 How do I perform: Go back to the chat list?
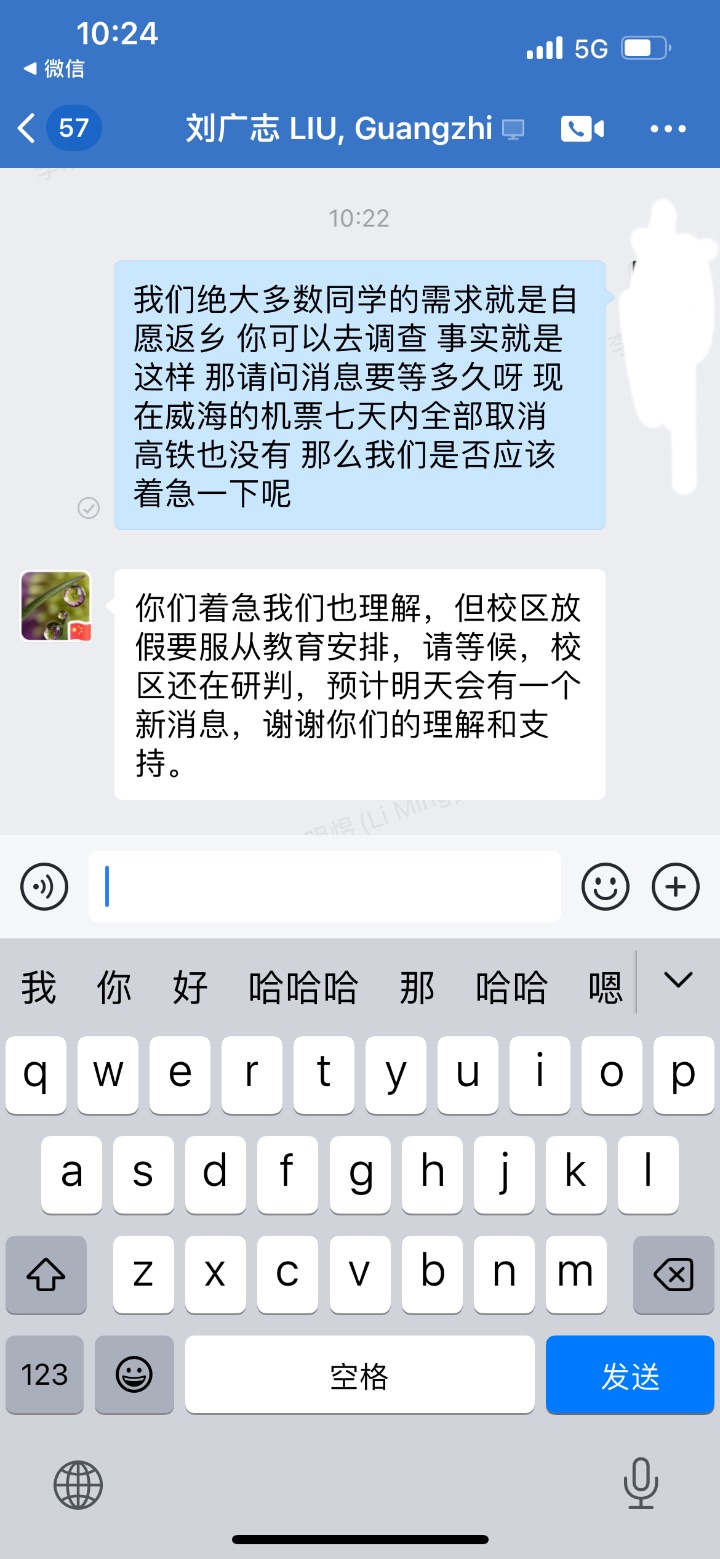(x=28, y=129)
